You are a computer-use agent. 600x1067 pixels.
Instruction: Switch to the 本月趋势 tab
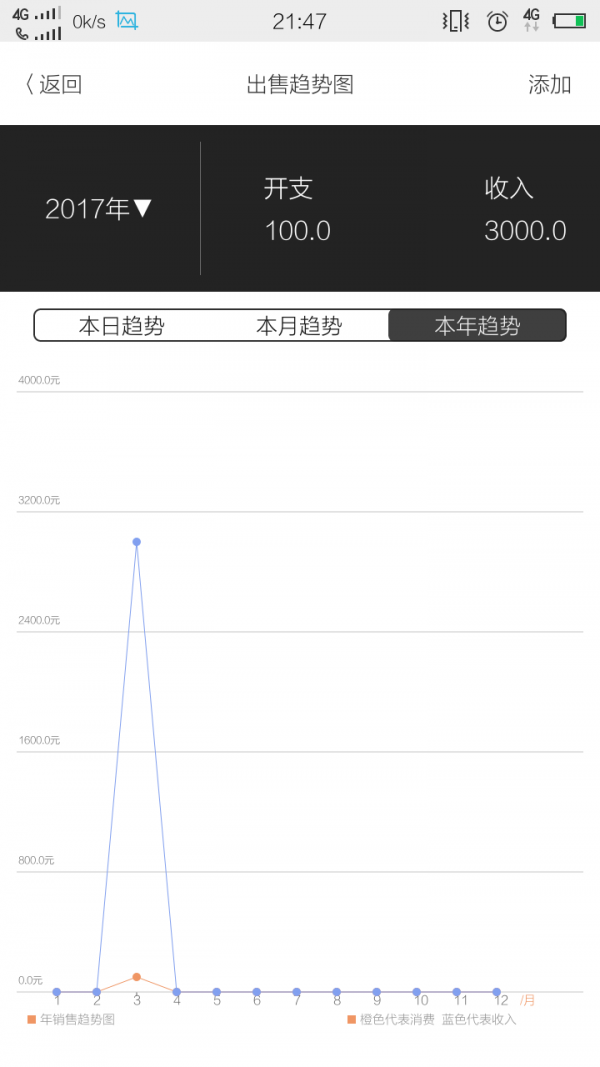(299, 326)
